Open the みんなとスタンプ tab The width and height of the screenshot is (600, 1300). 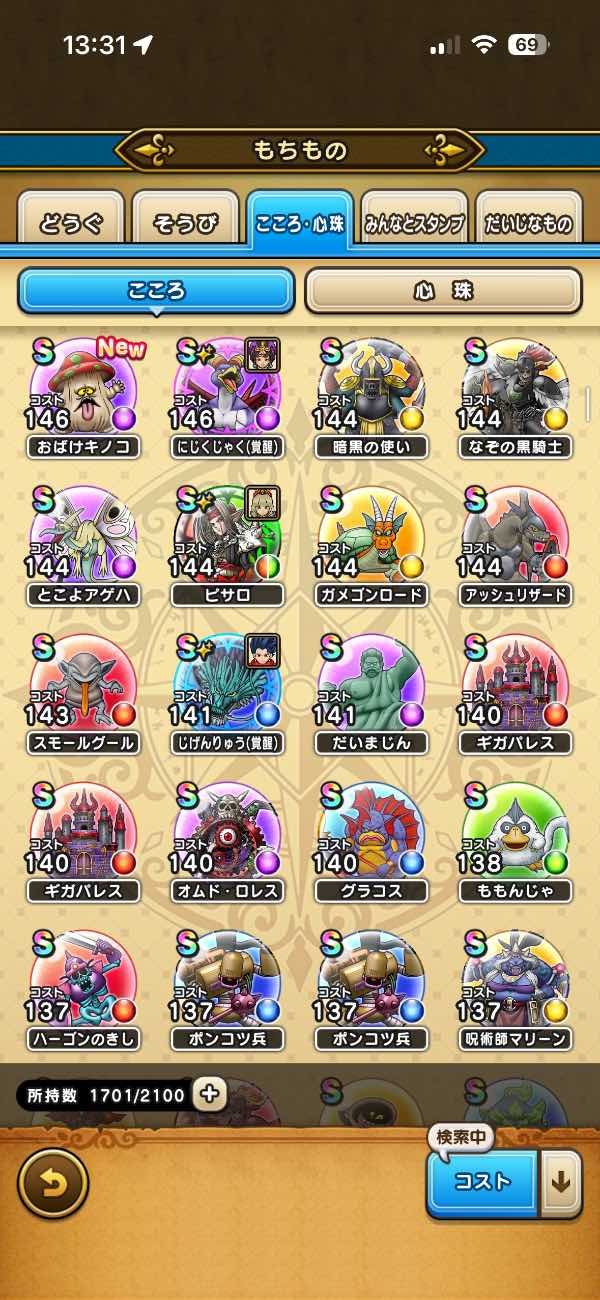(x=414, y=223)
